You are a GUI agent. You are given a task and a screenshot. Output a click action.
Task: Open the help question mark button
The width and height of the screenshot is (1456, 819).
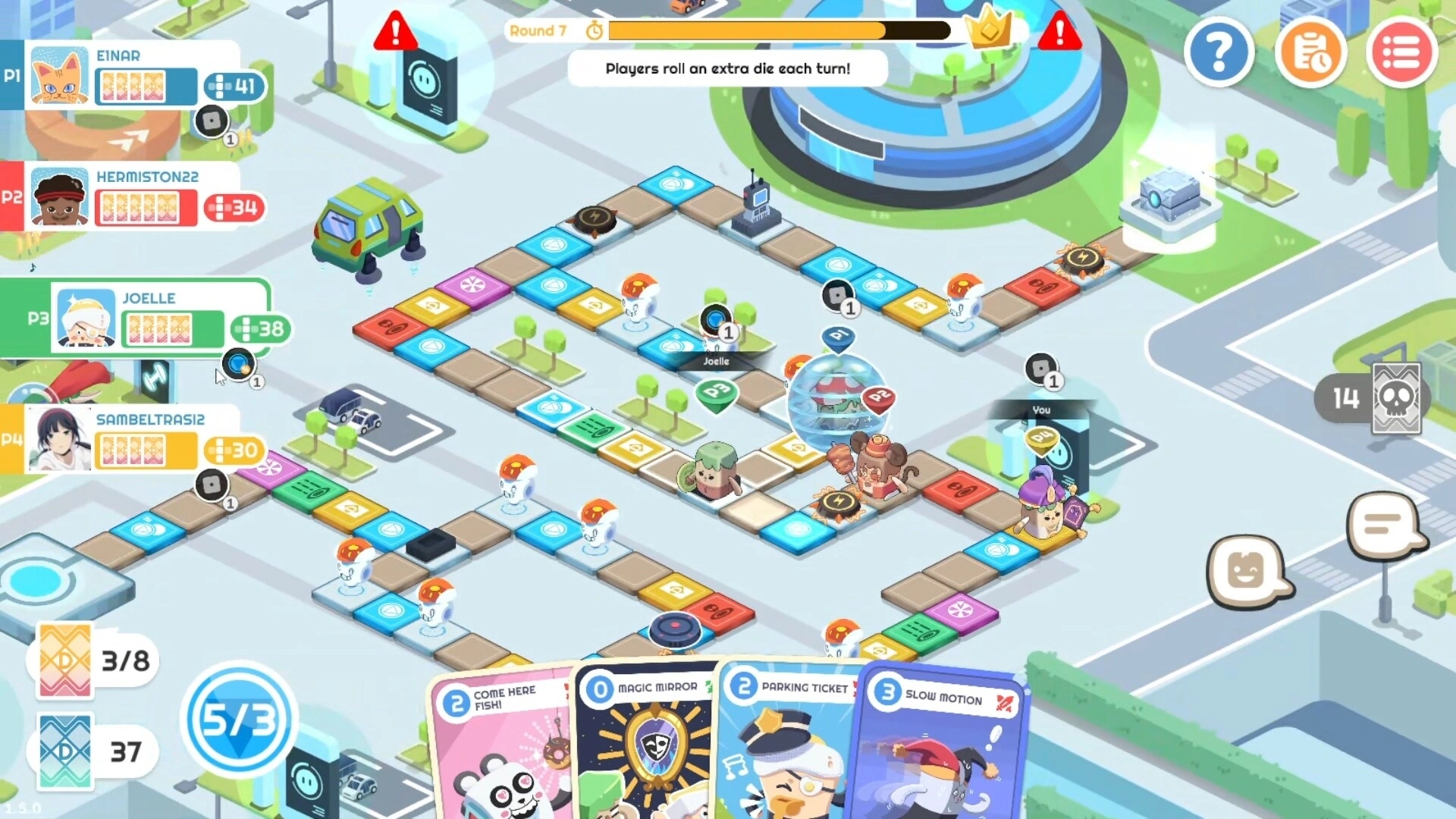click(1219, 52)
